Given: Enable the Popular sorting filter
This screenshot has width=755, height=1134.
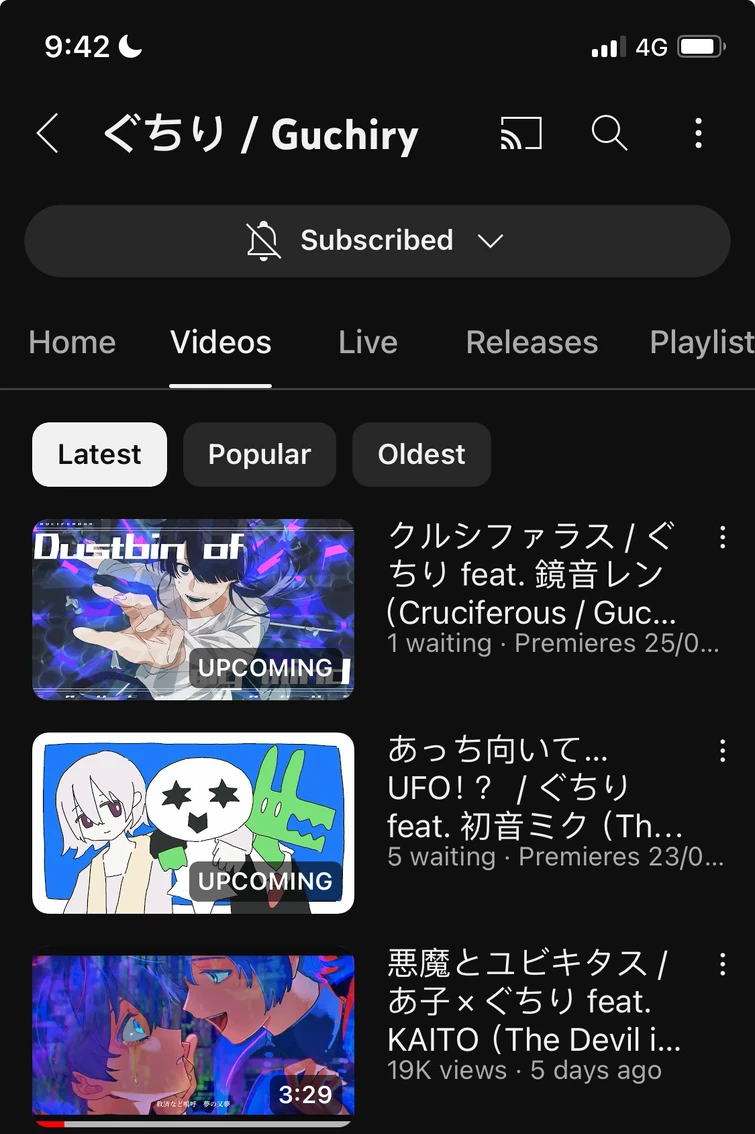Looking at the screenshot, I should pyautogui.click(x=259, y=454).
